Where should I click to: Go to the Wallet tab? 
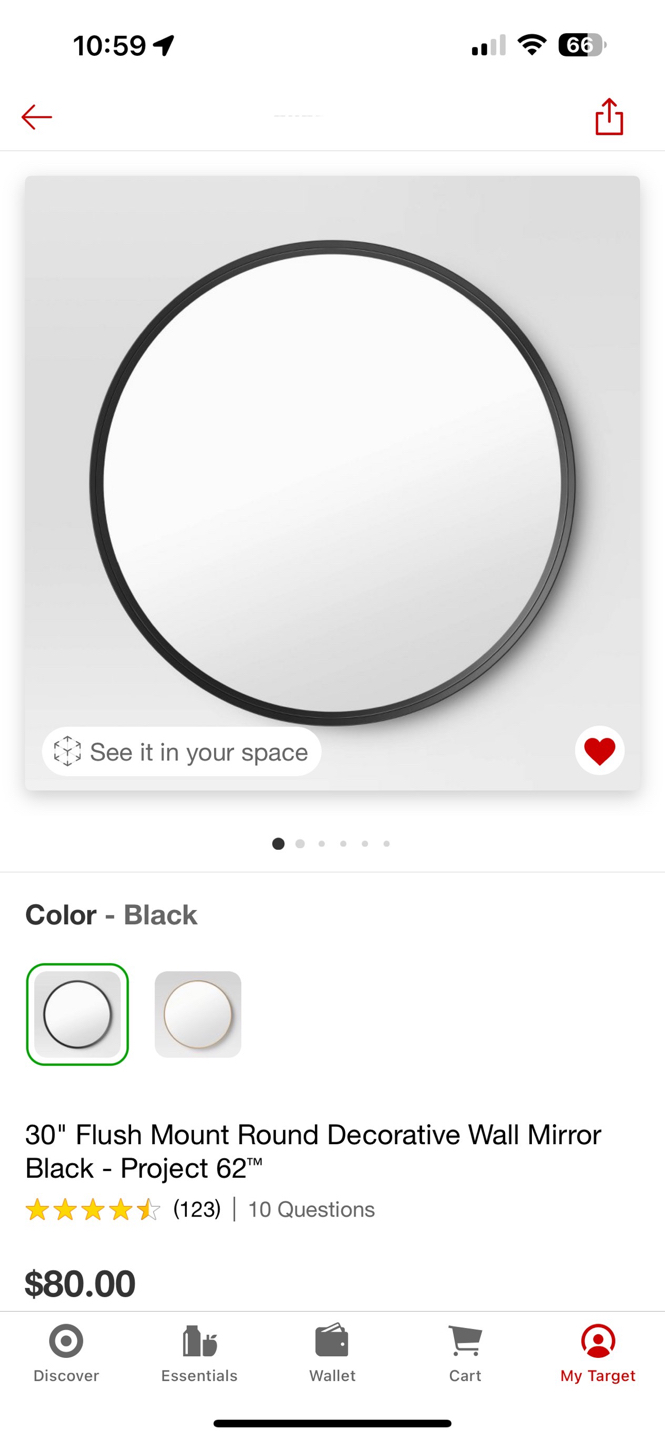332,1353
